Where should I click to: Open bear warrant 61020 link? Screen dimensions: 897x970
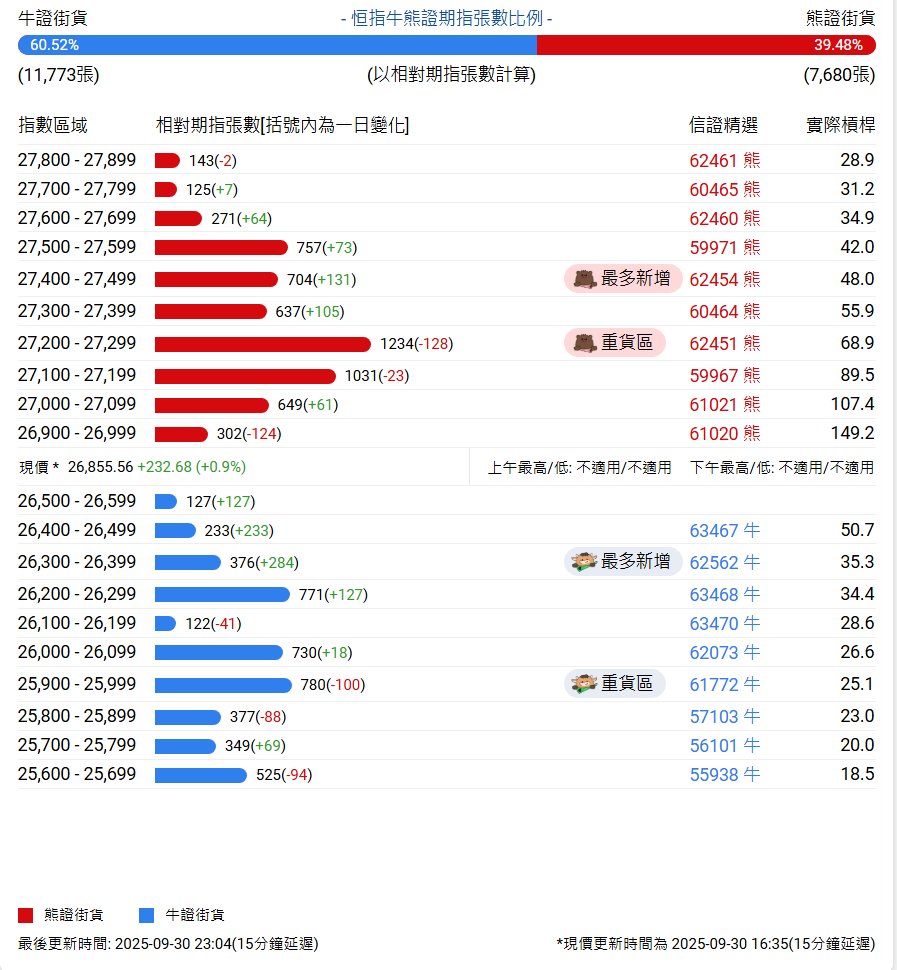point(724,433)
